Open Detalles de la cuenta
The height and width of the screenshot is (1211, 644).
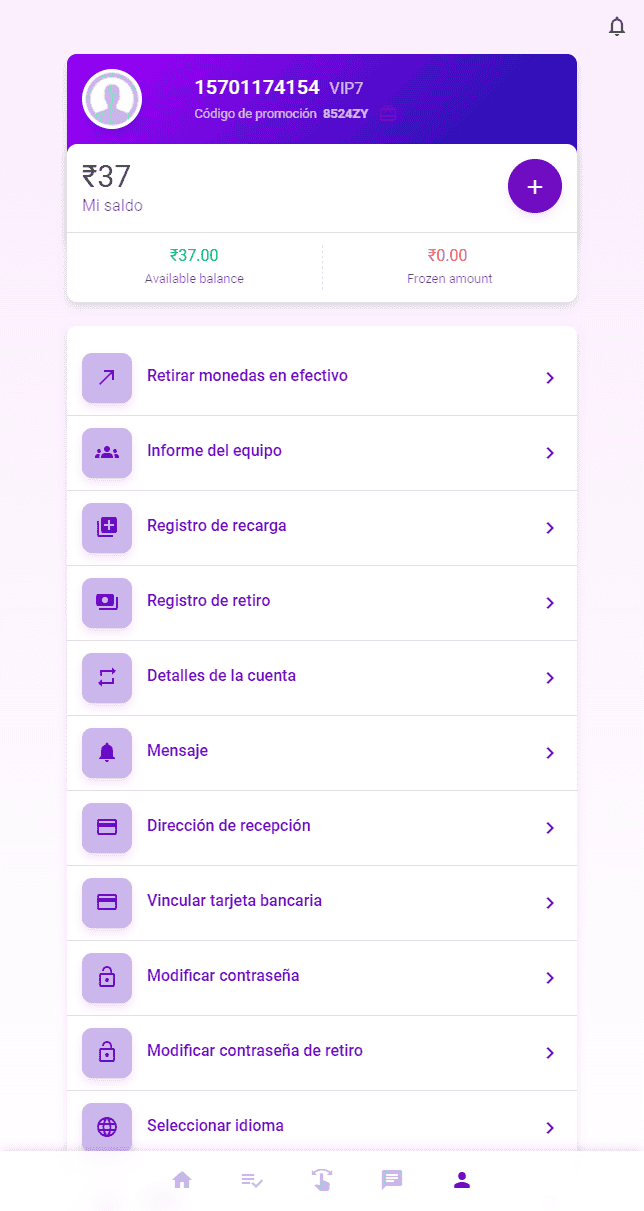pos(321,677)
